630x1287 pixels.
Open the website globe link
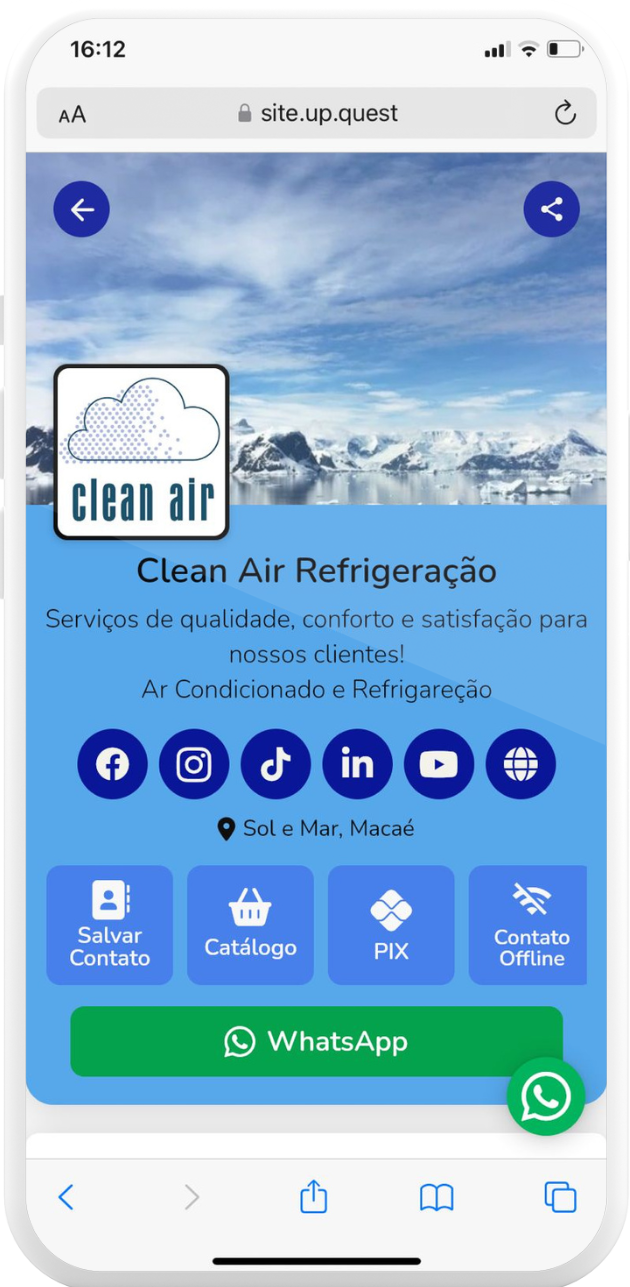coord(520,765)
